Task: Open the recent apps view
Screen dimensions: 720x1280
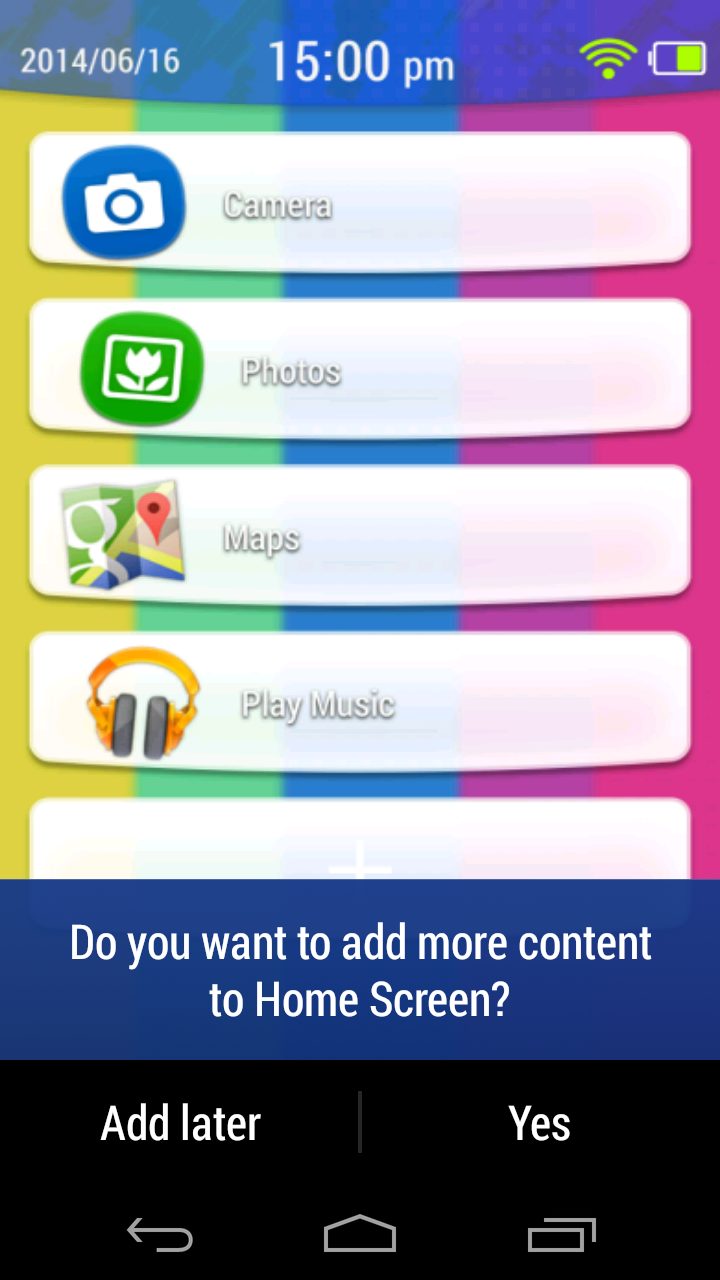Action: [x=561, y=1234]
